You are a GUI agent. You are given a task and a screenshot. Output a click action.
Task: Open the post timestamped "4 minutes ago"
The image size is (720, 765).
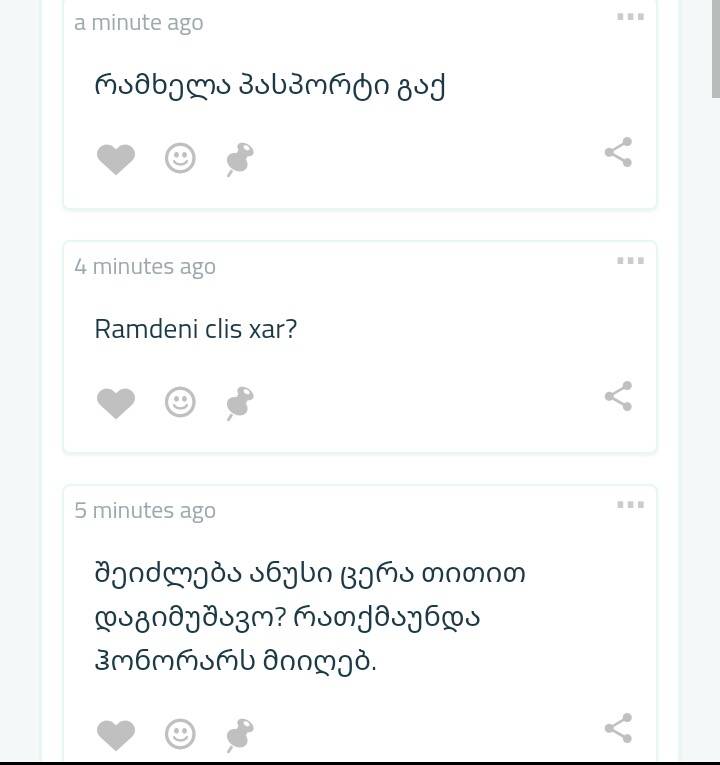[x=145, y=266]
